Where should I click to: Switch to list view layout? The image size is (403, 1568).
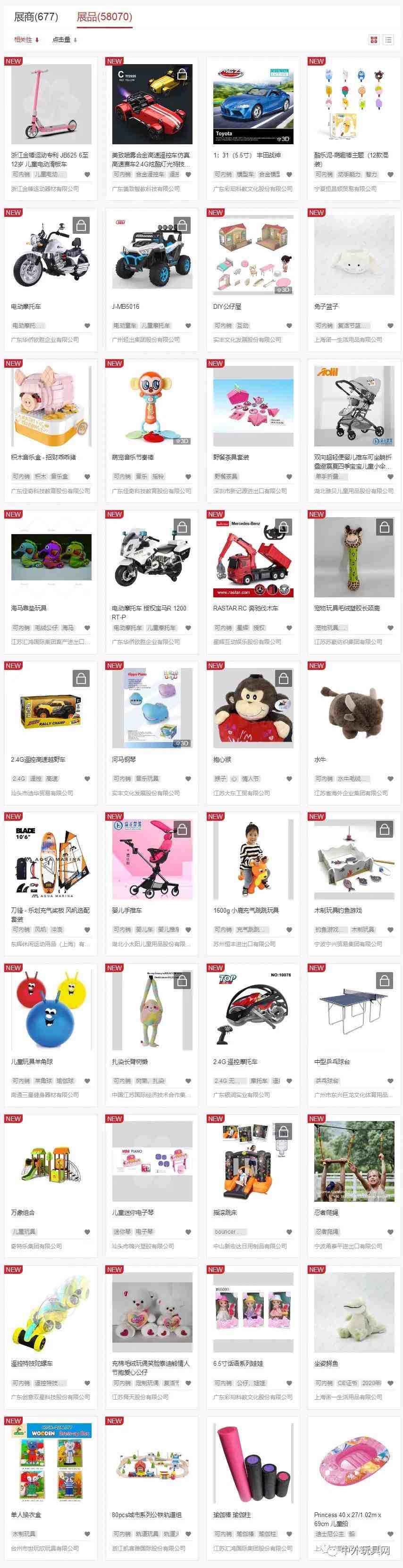(x=388, y=40)
